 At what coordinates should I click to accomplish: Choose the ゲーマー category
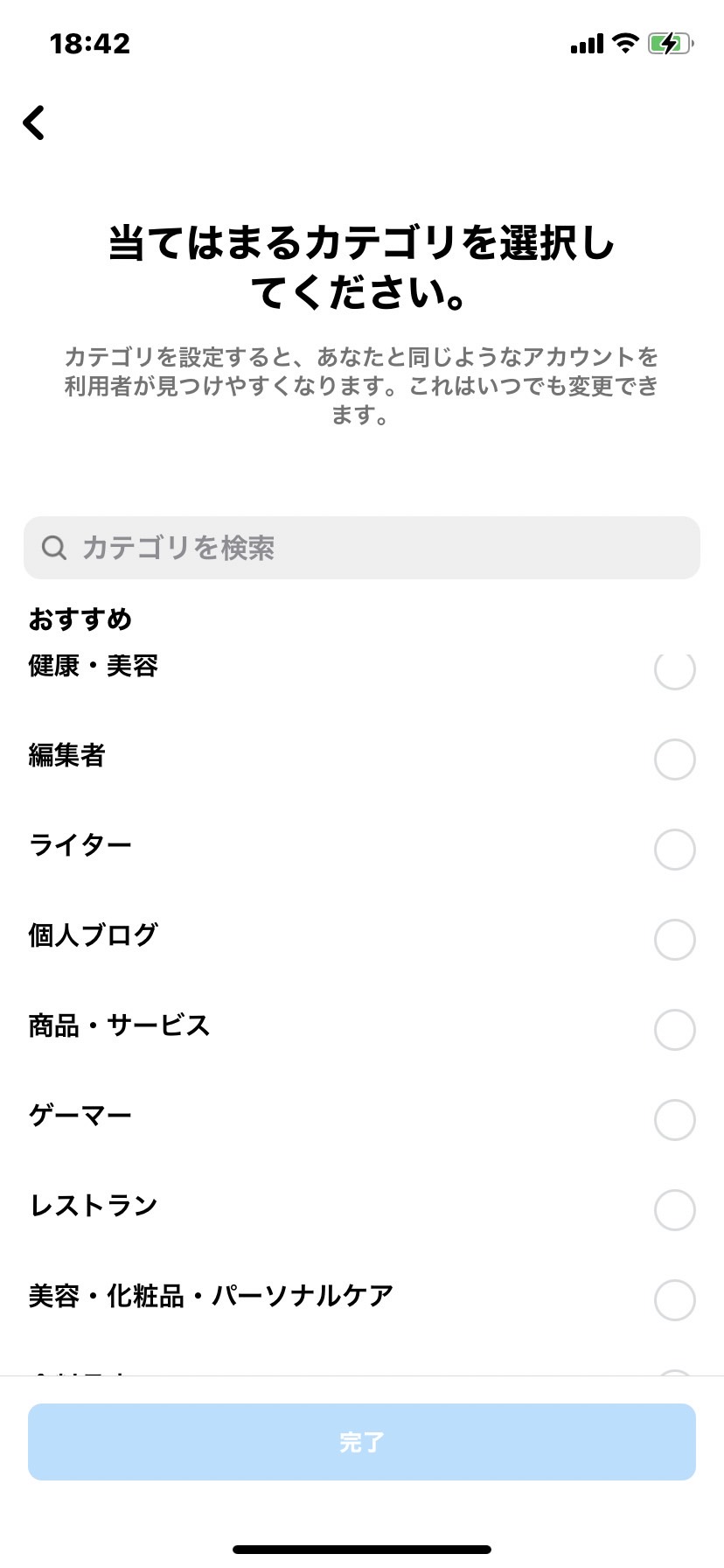point(362,1119)
